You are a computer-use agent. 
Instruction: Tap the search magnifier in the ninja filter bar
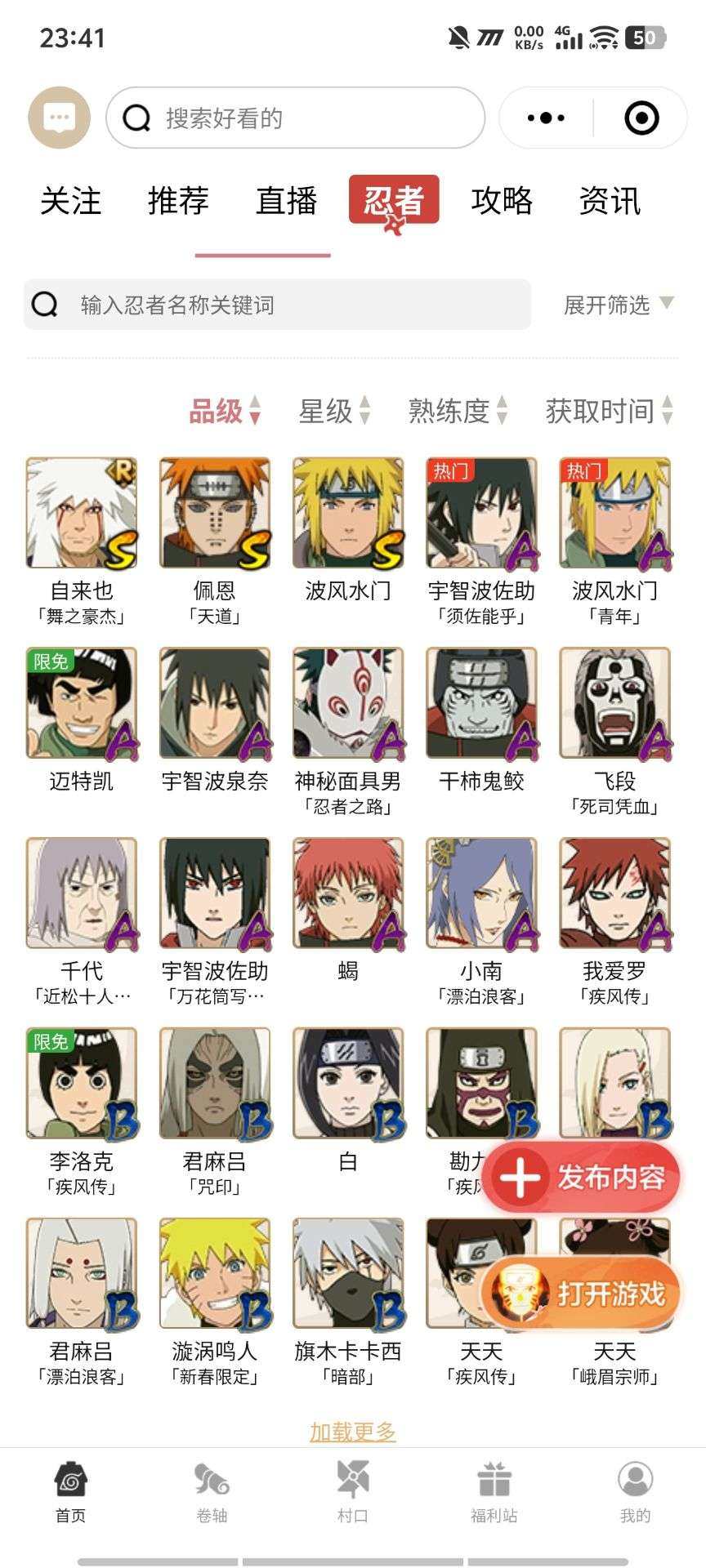pos(41,304)
